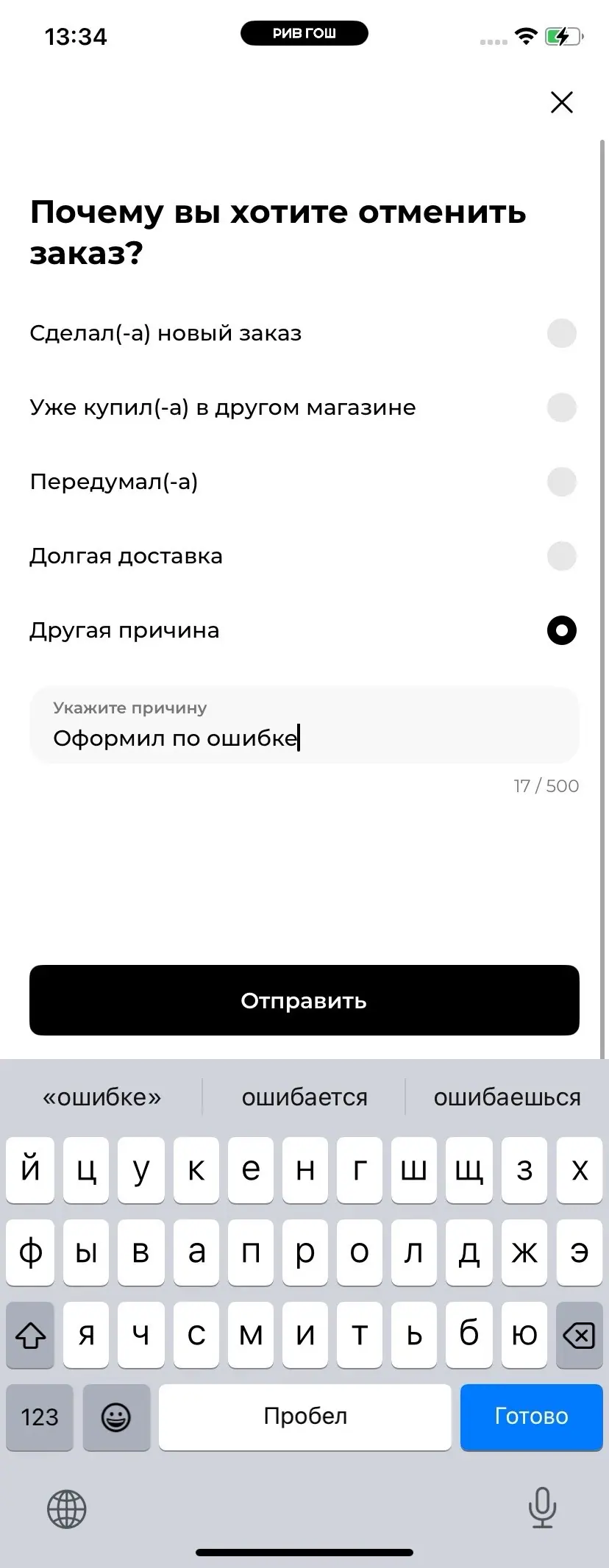Switch to the 123 numeric keyboard
This screenshot has height=1568, width=609.
(x=40, y=1416)
